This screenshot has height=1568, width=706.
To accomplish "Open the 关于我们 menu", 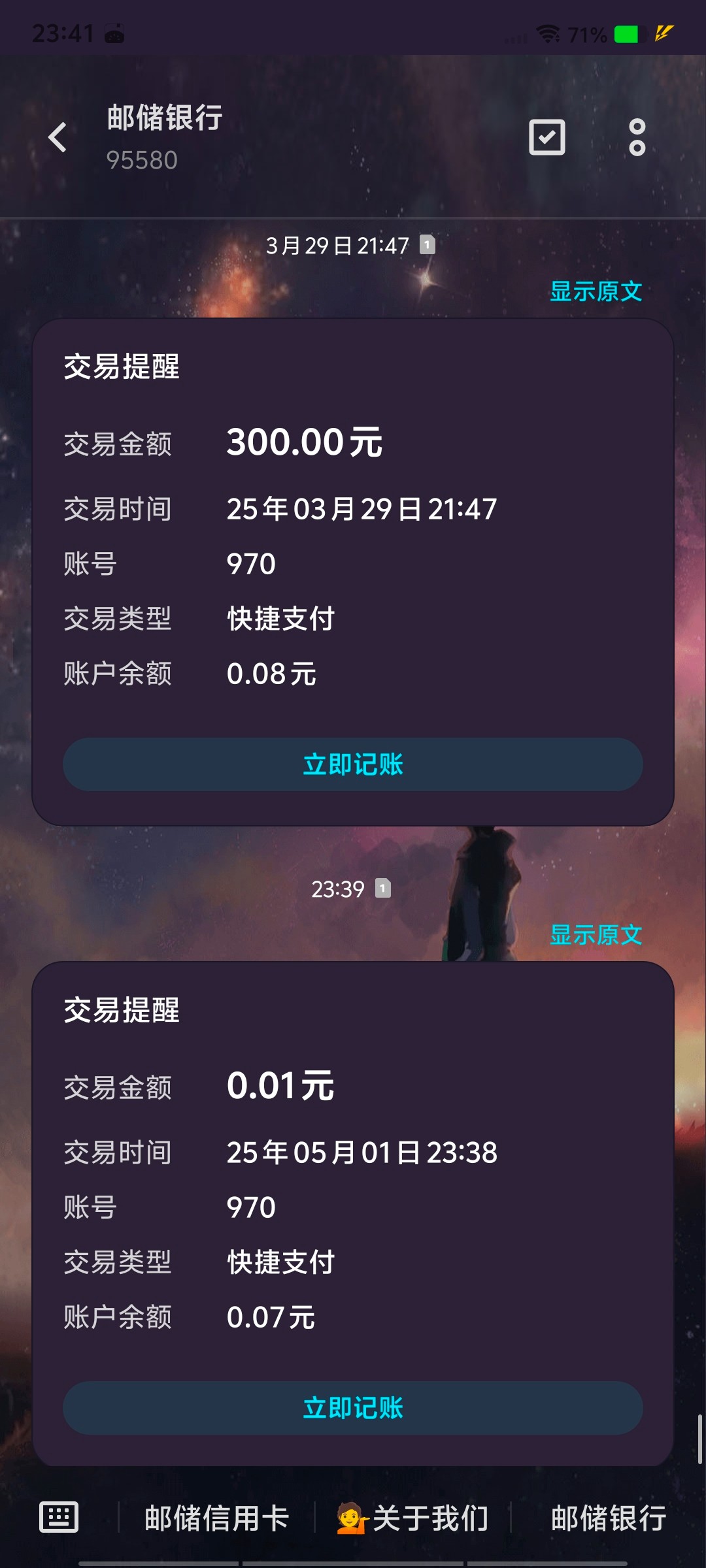I will coord(413,1518).
